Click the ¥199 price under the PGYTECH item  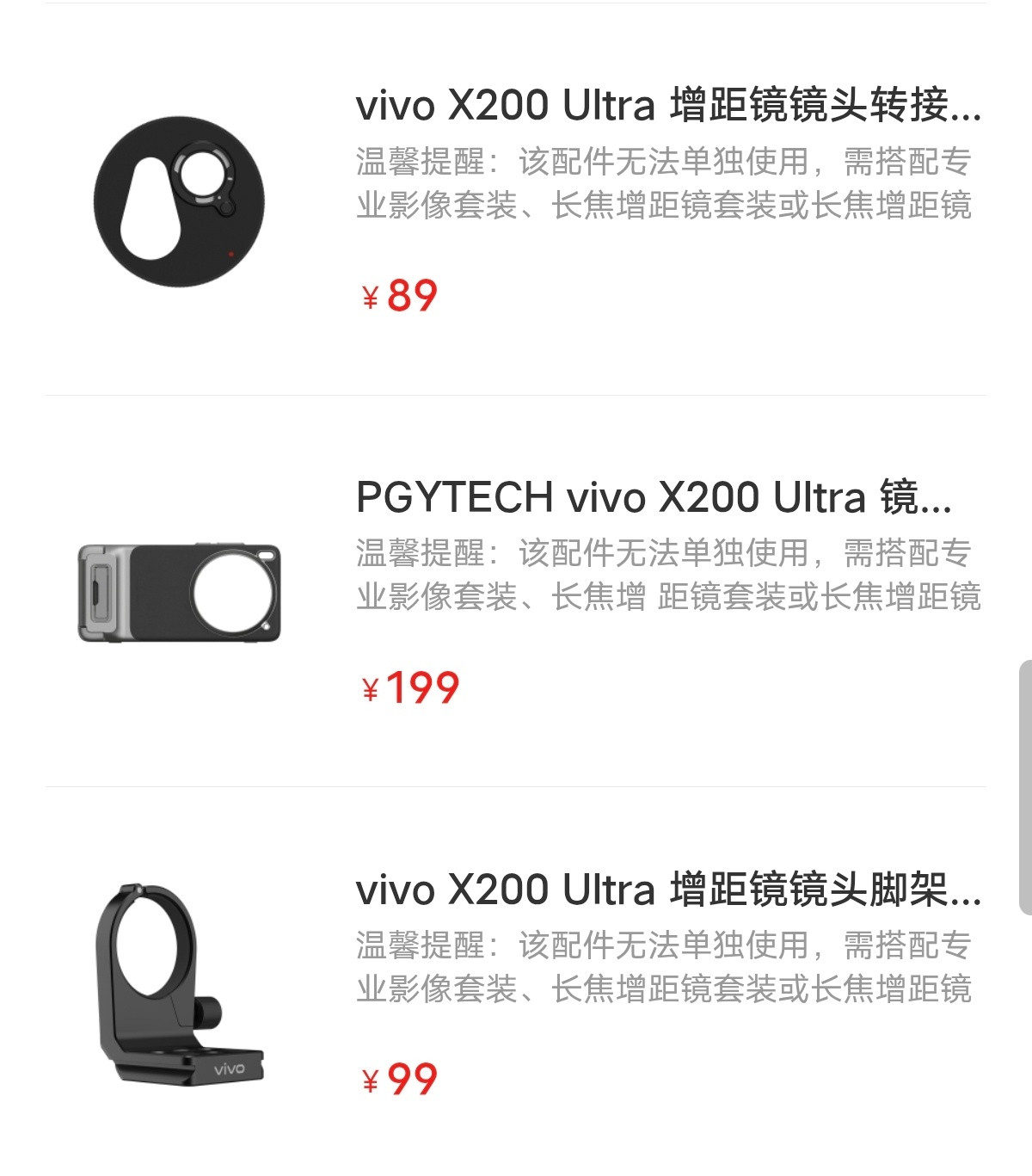(409, 688)
